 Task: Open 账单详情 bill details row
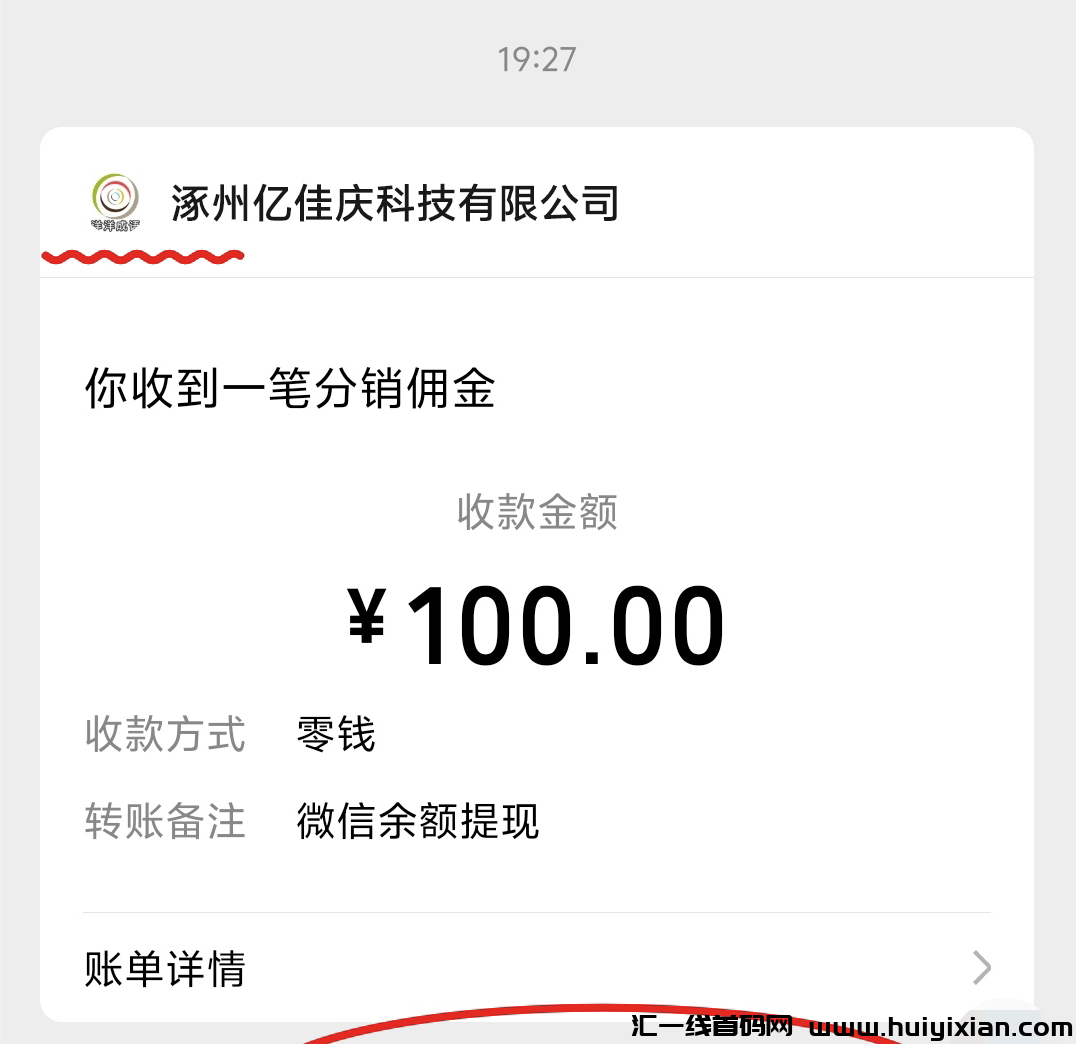tap(536, 968)
